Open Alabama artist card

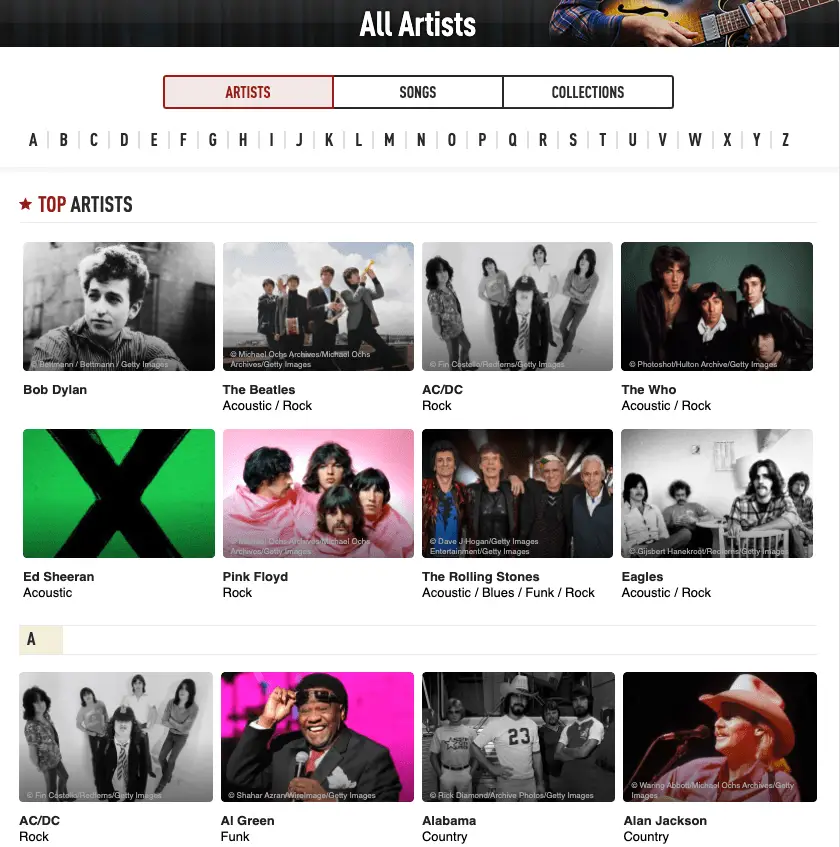click(517, 737)
